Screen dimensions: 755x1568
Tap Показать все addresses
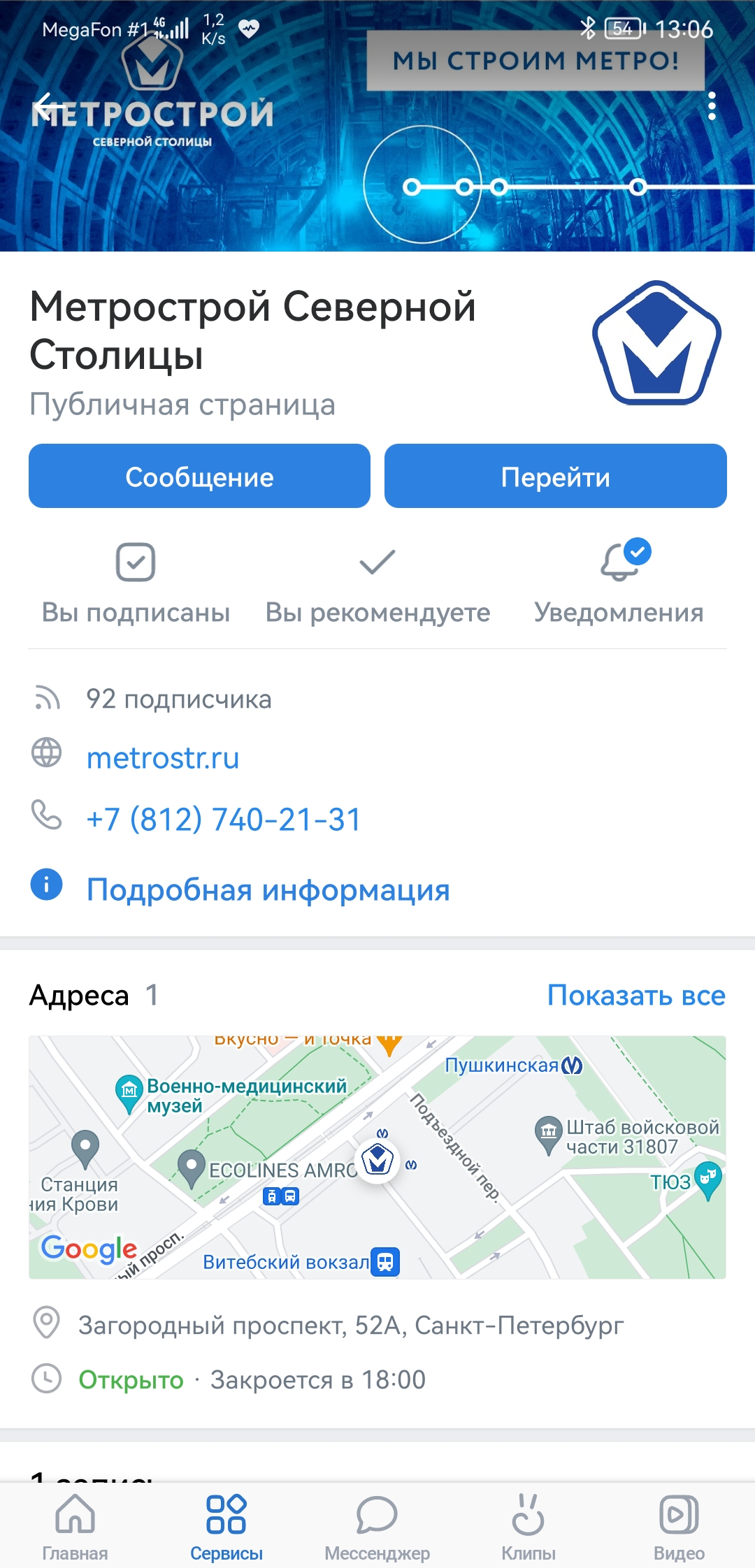pos(635,995)
